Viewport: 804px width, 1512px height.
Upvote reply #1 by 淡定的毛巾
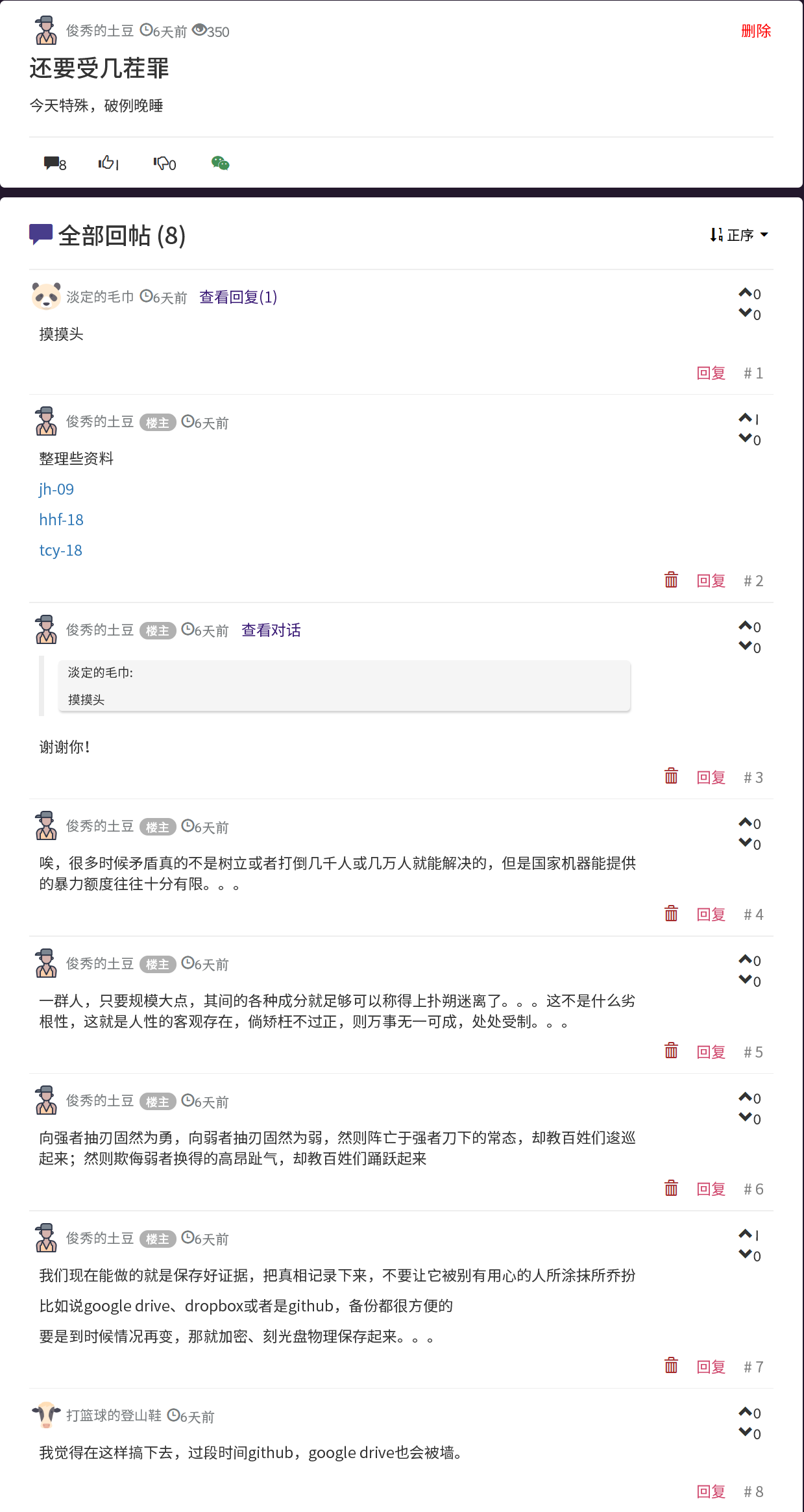tap(745, 293)
